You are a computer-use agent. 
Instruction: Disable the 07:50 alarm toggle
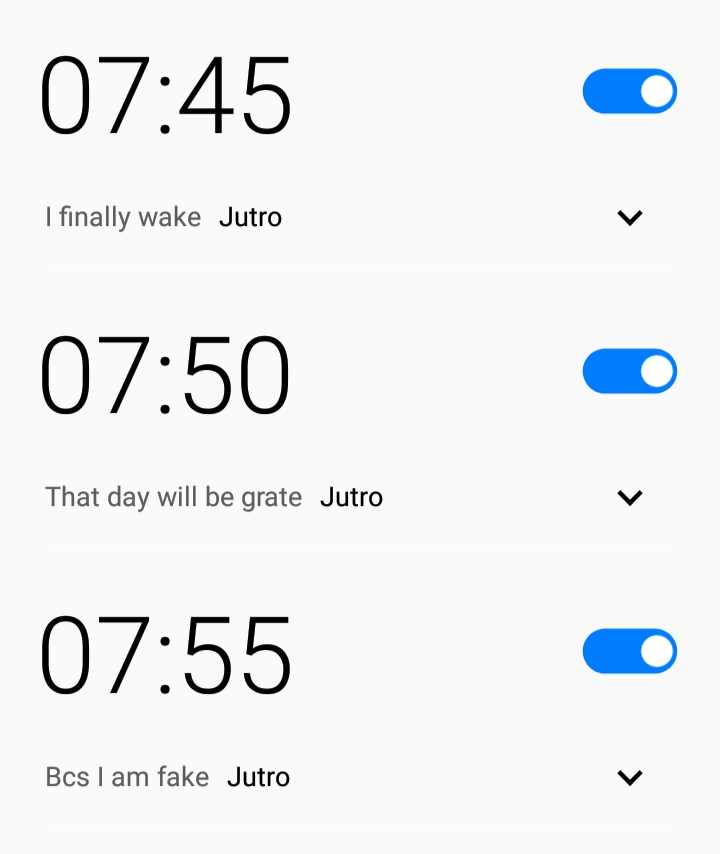click(x=629, y=371)
